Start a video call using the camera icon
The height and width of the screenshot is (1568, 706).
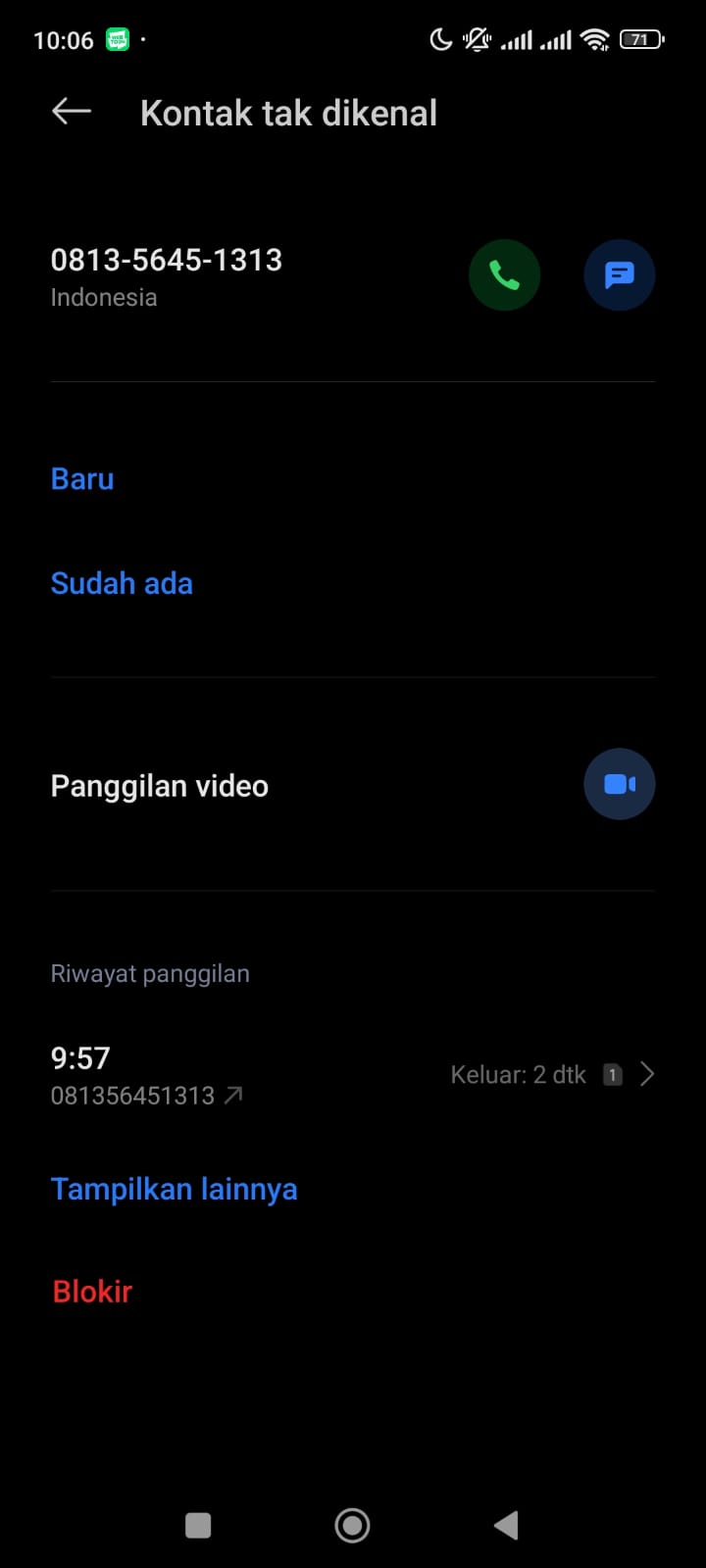pyautogui.click(x=620, y=784)
